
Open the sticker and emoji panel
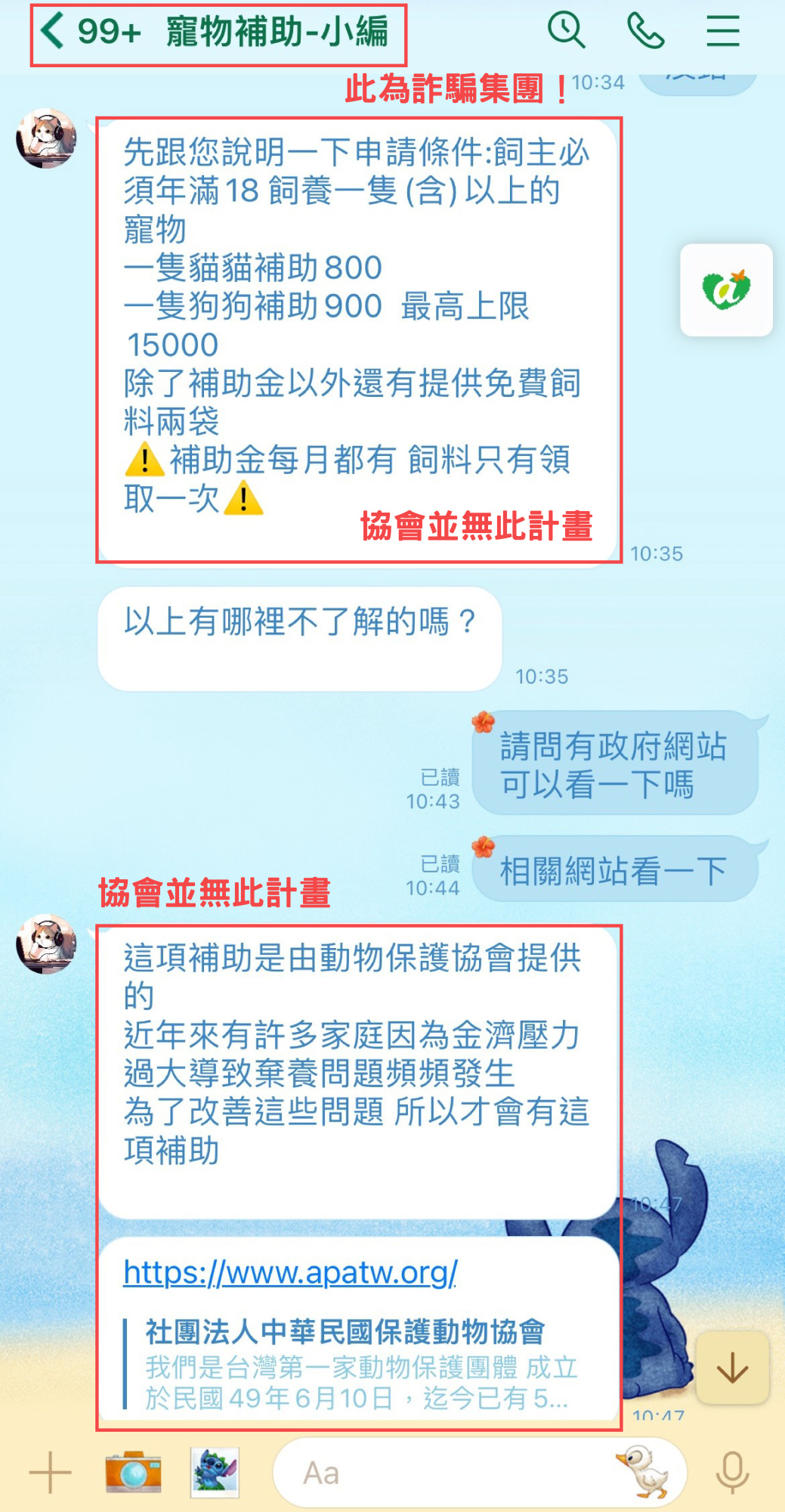pyautogui.click(x=643, y=1471)
